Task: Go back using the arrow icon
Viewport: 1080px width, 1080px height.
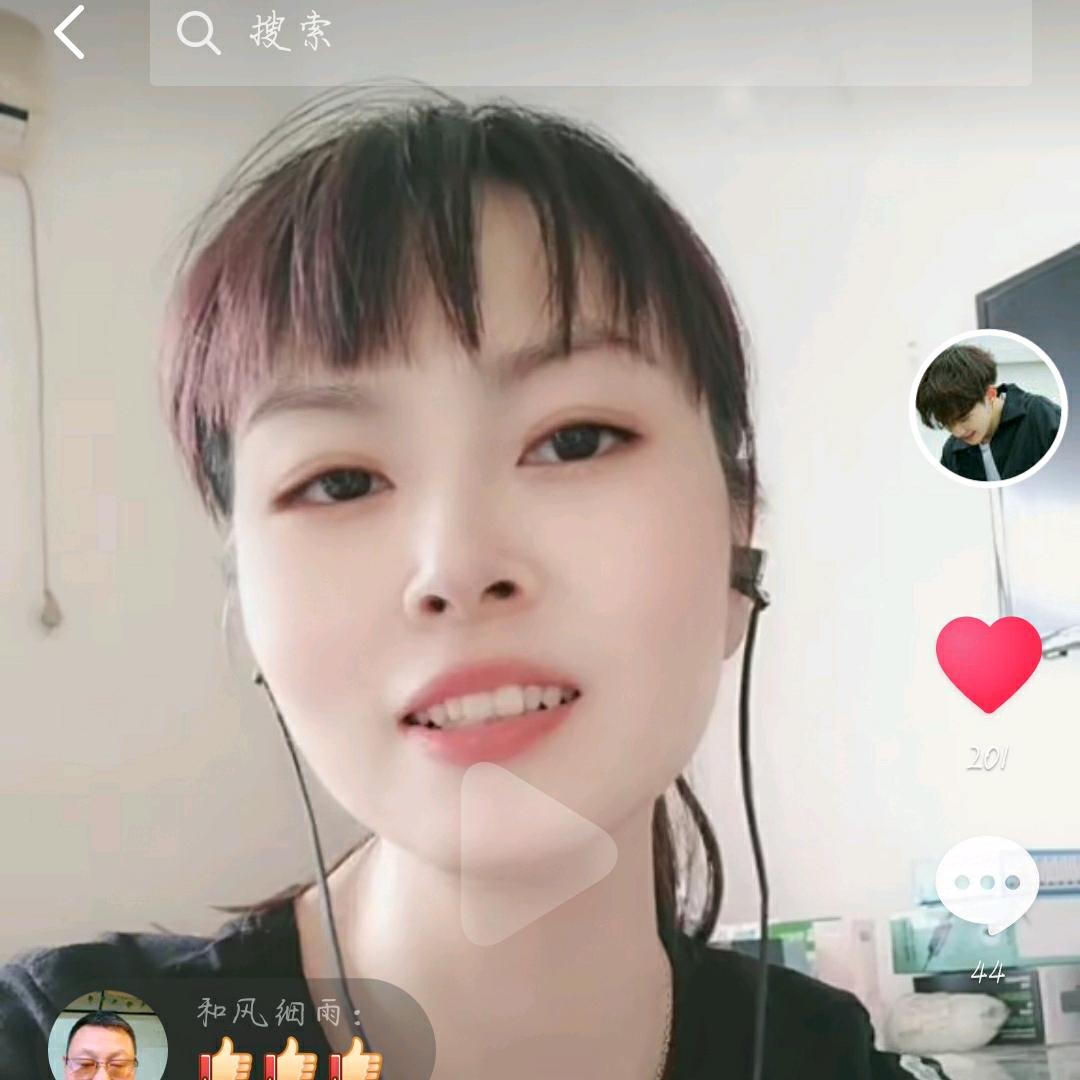Action: (70, 33)
